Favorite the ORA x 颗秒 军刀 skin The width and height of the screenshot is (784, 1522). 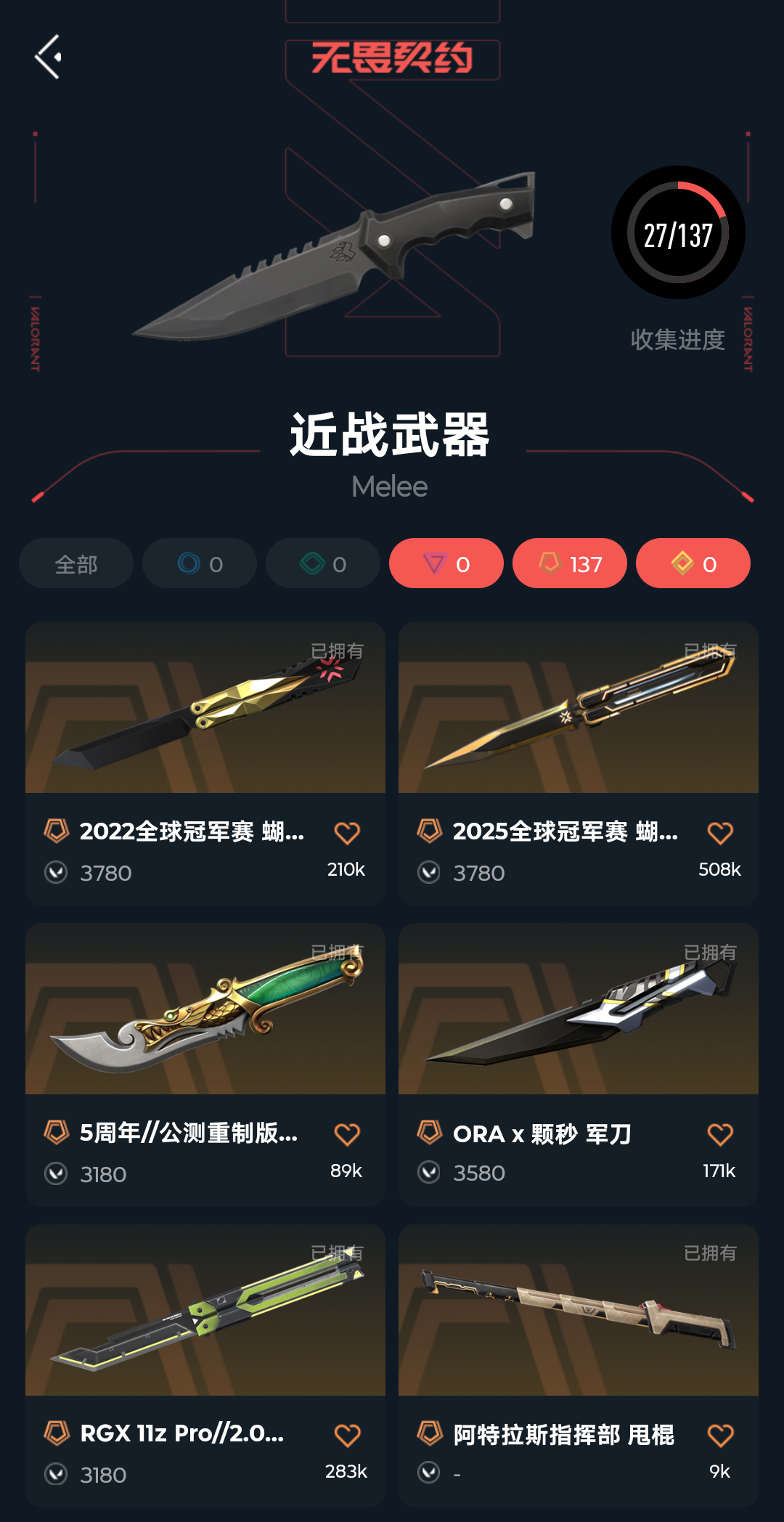[x=720, y=1134]
